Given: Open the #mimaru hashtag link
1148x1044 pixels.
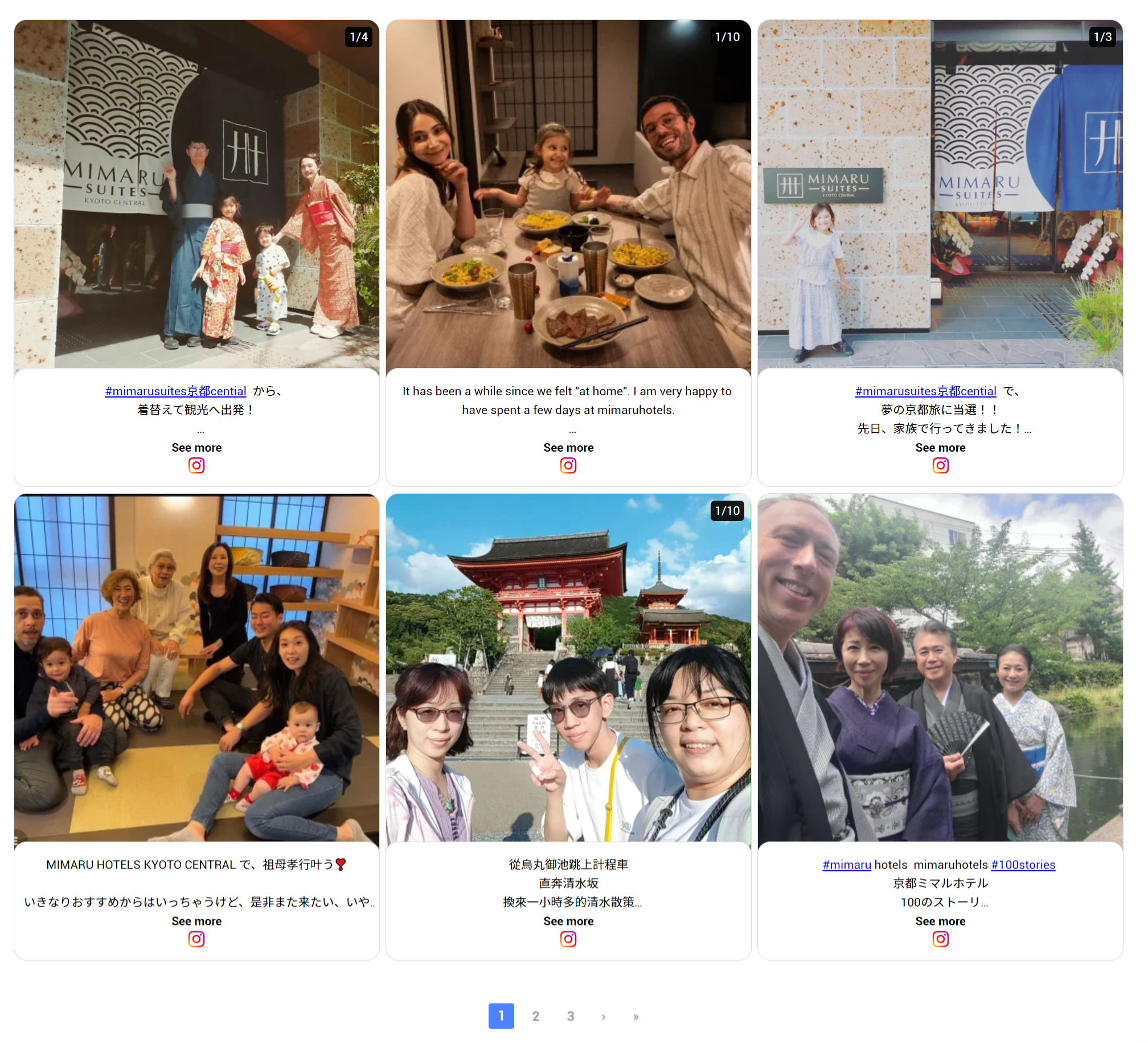Looking at the screenshot, I should pos(846,865).
